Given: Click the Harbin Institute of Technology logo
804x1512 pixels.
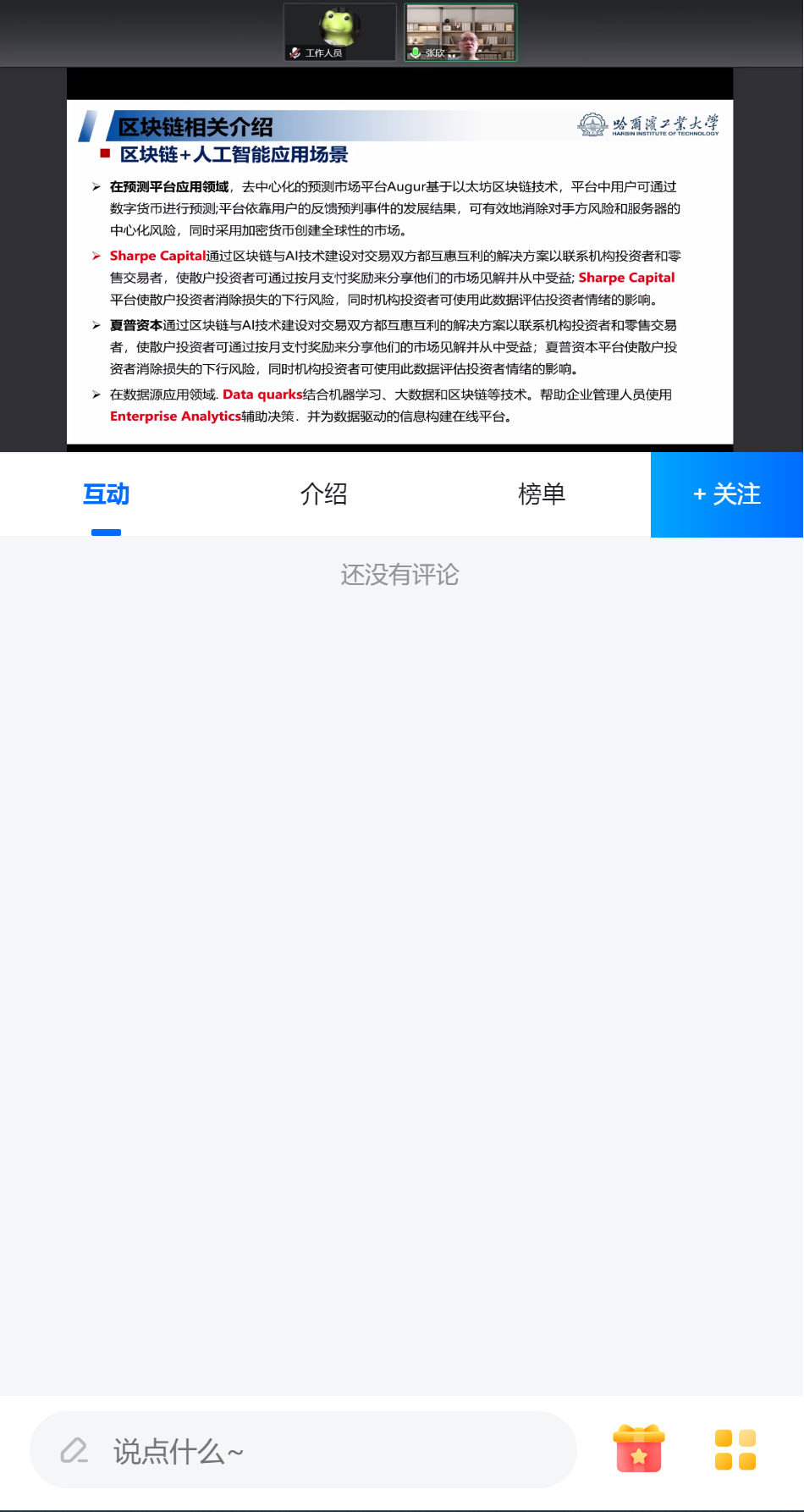Looking at the screenshot, I should click(x=647, y=124).
